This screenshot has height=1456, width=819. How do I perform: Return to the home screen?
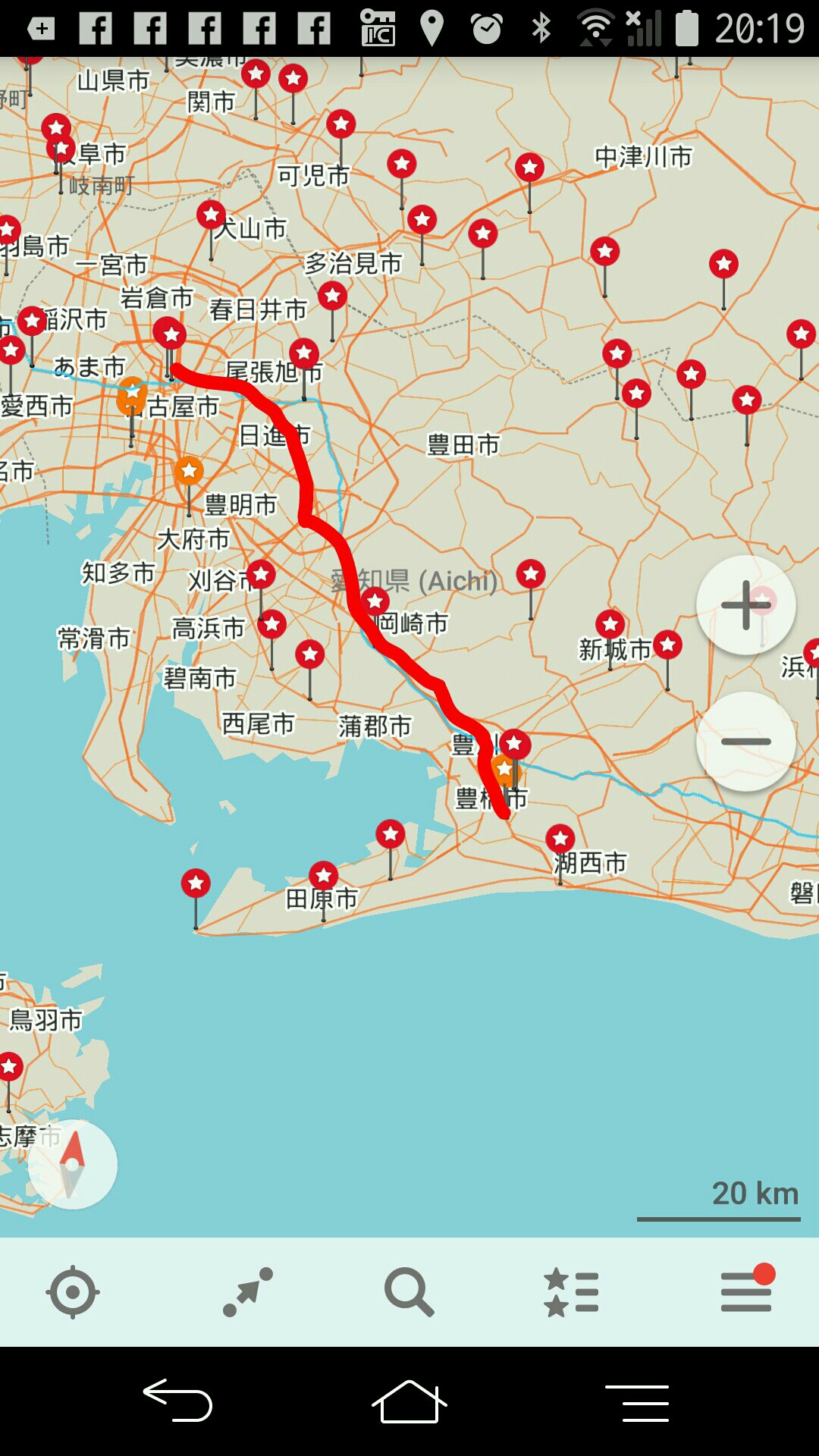click(x=409, y=1401)
